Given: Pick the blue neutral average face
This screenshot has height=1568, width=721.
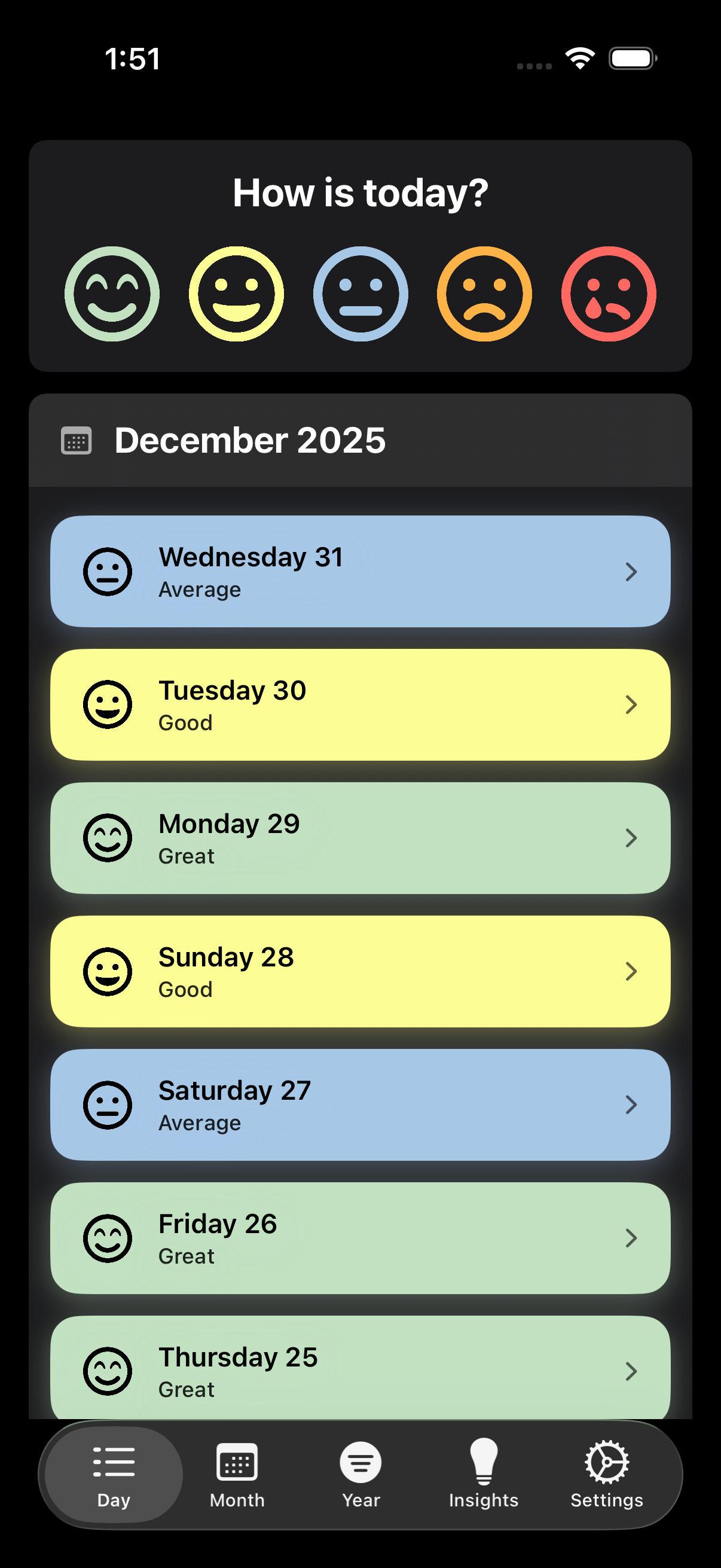Looking at the screenshot, I should 360,294.
